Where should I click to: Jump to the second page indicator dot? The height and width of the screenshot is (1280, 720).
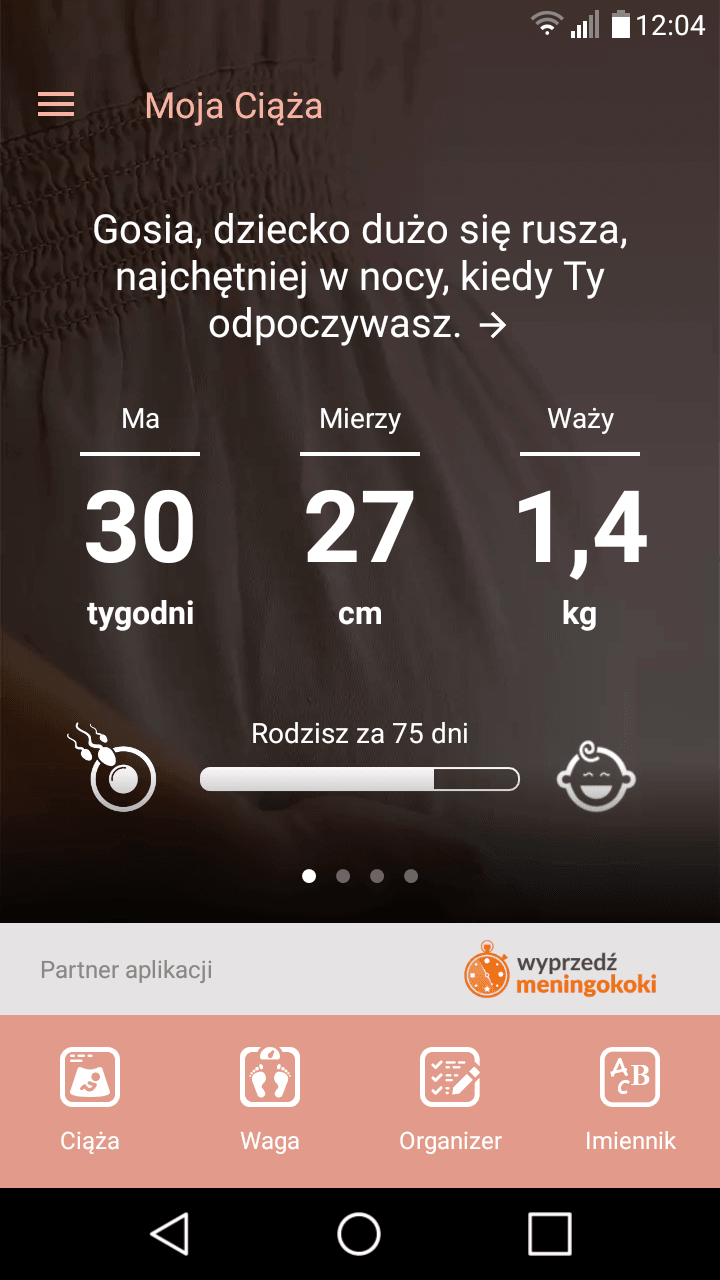[343, 876]
